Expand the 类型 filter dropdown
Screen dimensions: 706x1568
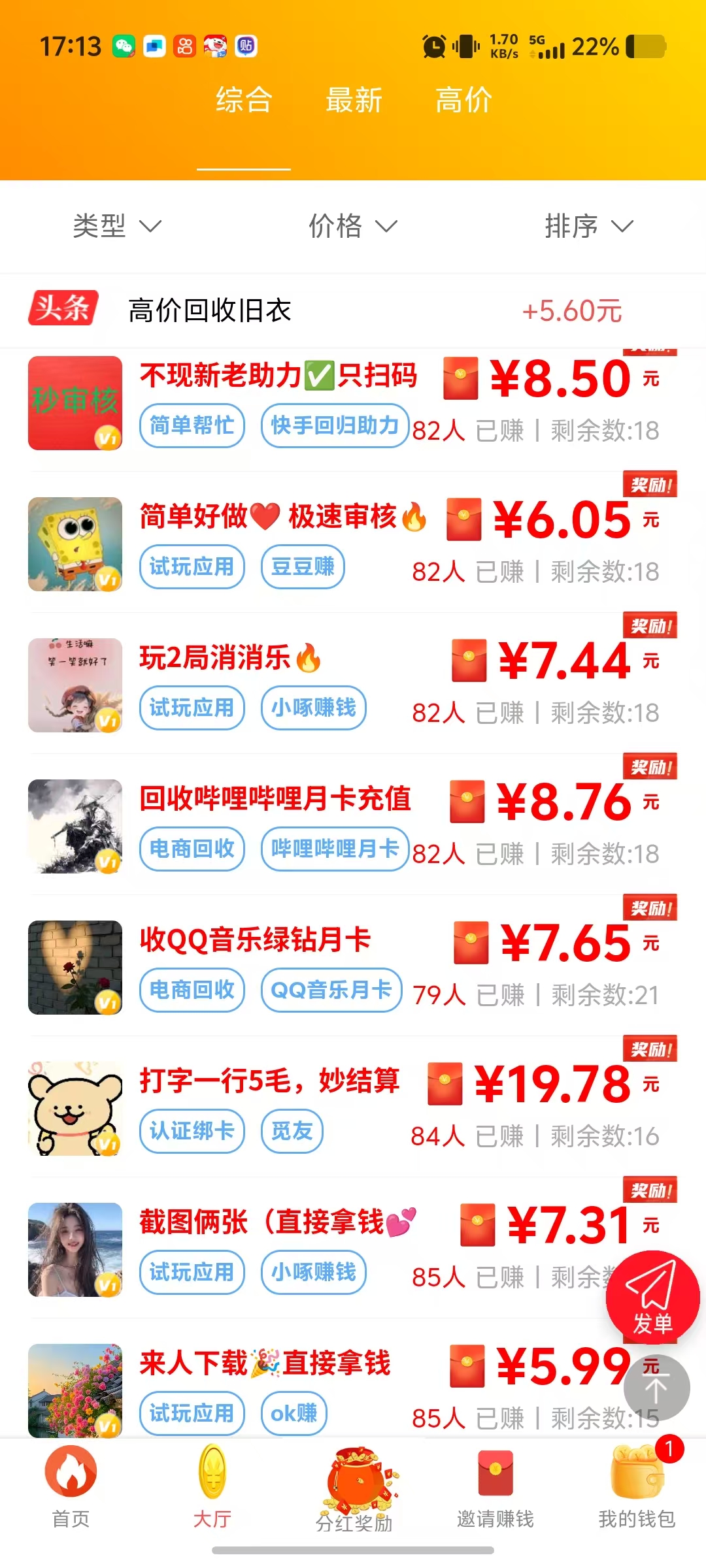117,226
